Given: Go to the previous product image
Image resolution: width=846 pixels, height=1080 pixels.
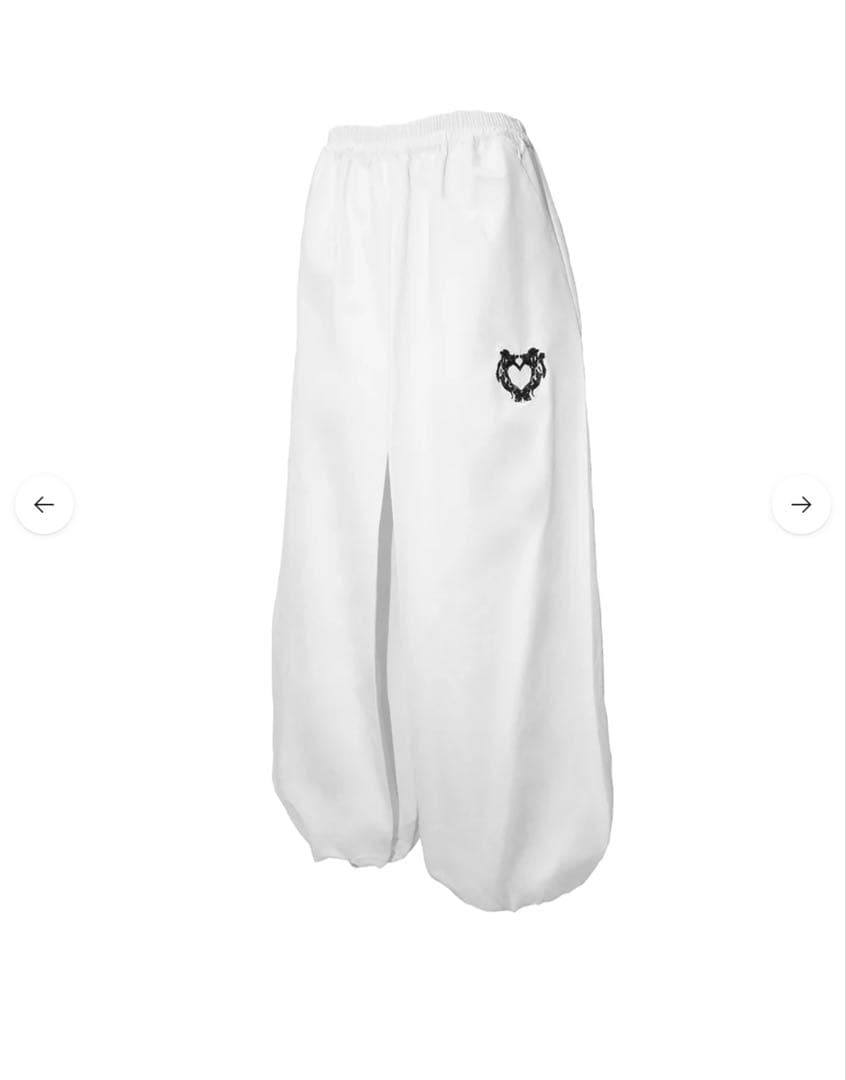Looking at the screenshot, I should tap(44, 505).
